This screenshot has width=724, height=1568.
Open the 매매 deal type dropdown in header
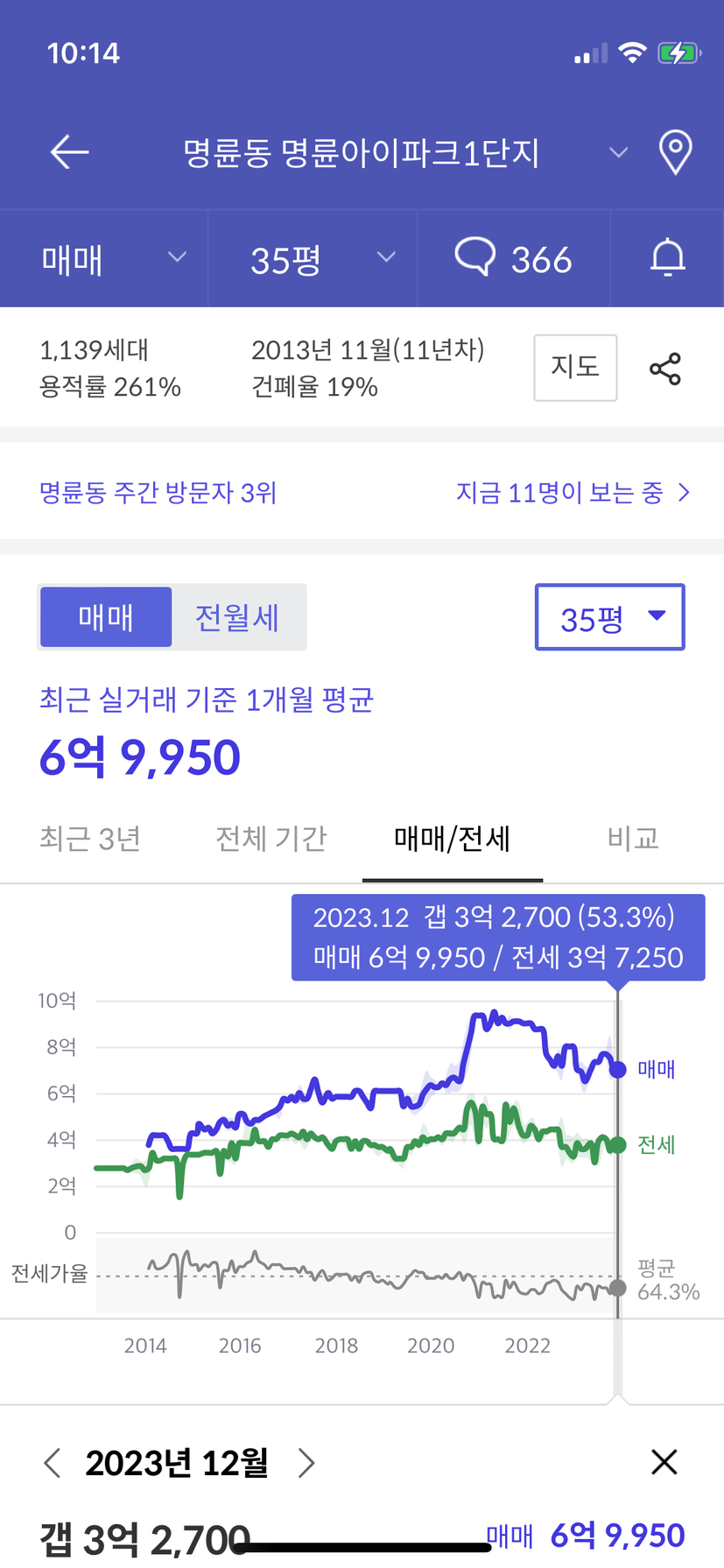tap(104, 259)
